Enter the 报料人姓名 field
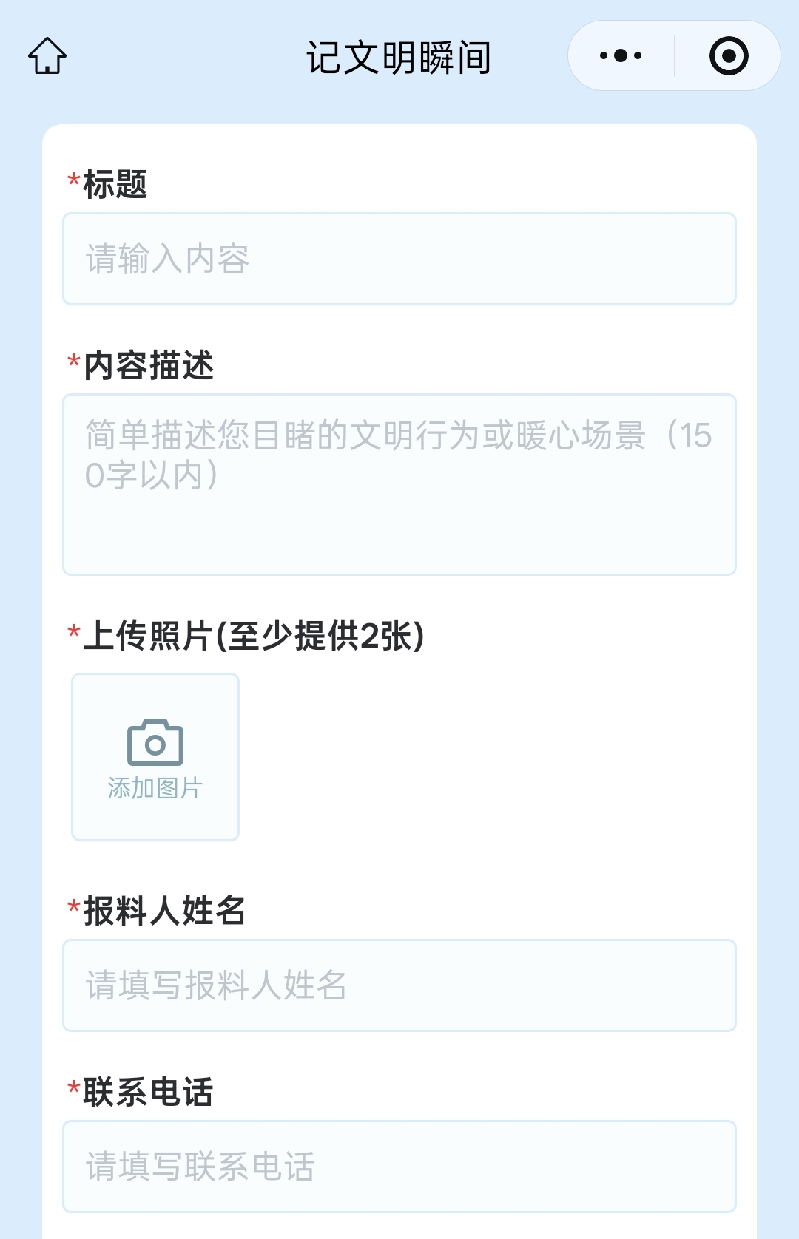 (x=399, y=985)
